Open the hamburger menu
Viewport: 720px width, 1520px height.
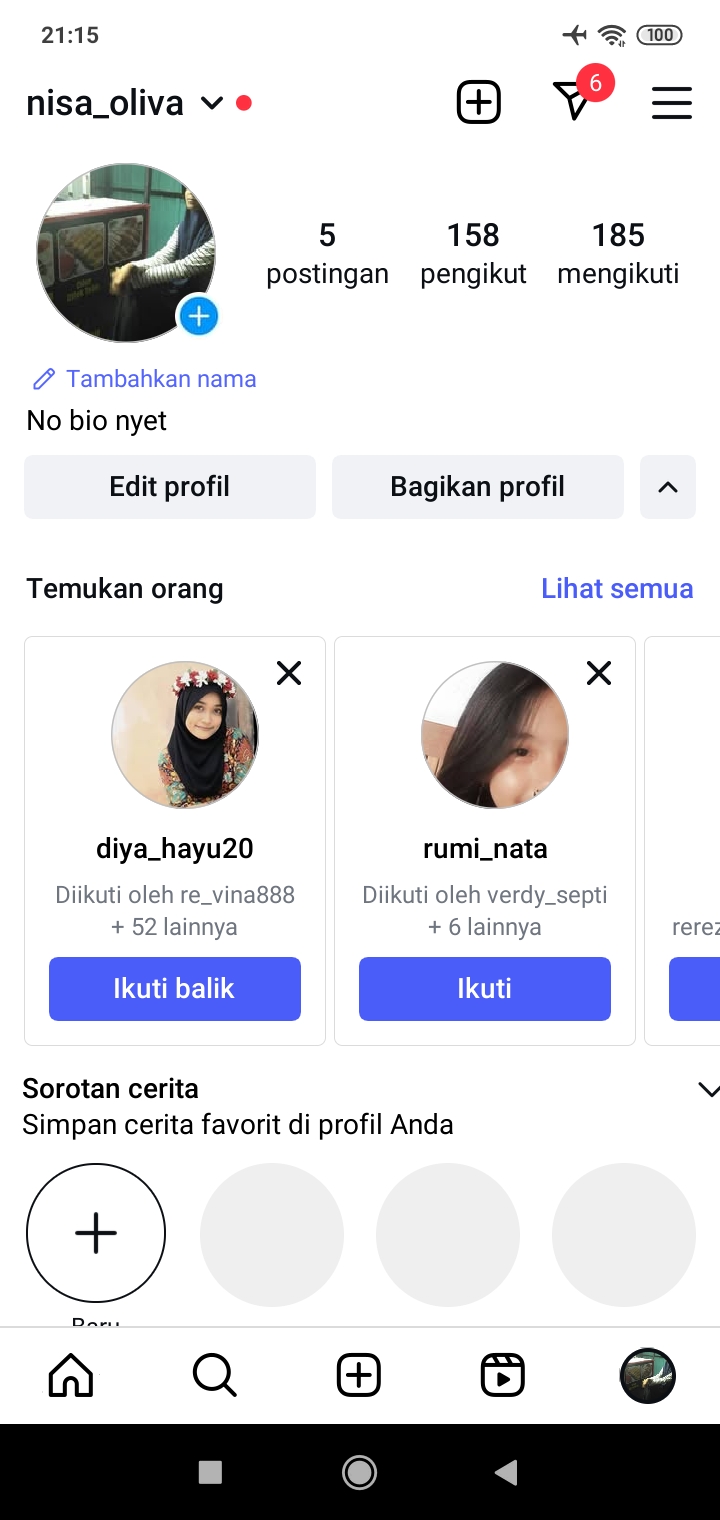671,103
